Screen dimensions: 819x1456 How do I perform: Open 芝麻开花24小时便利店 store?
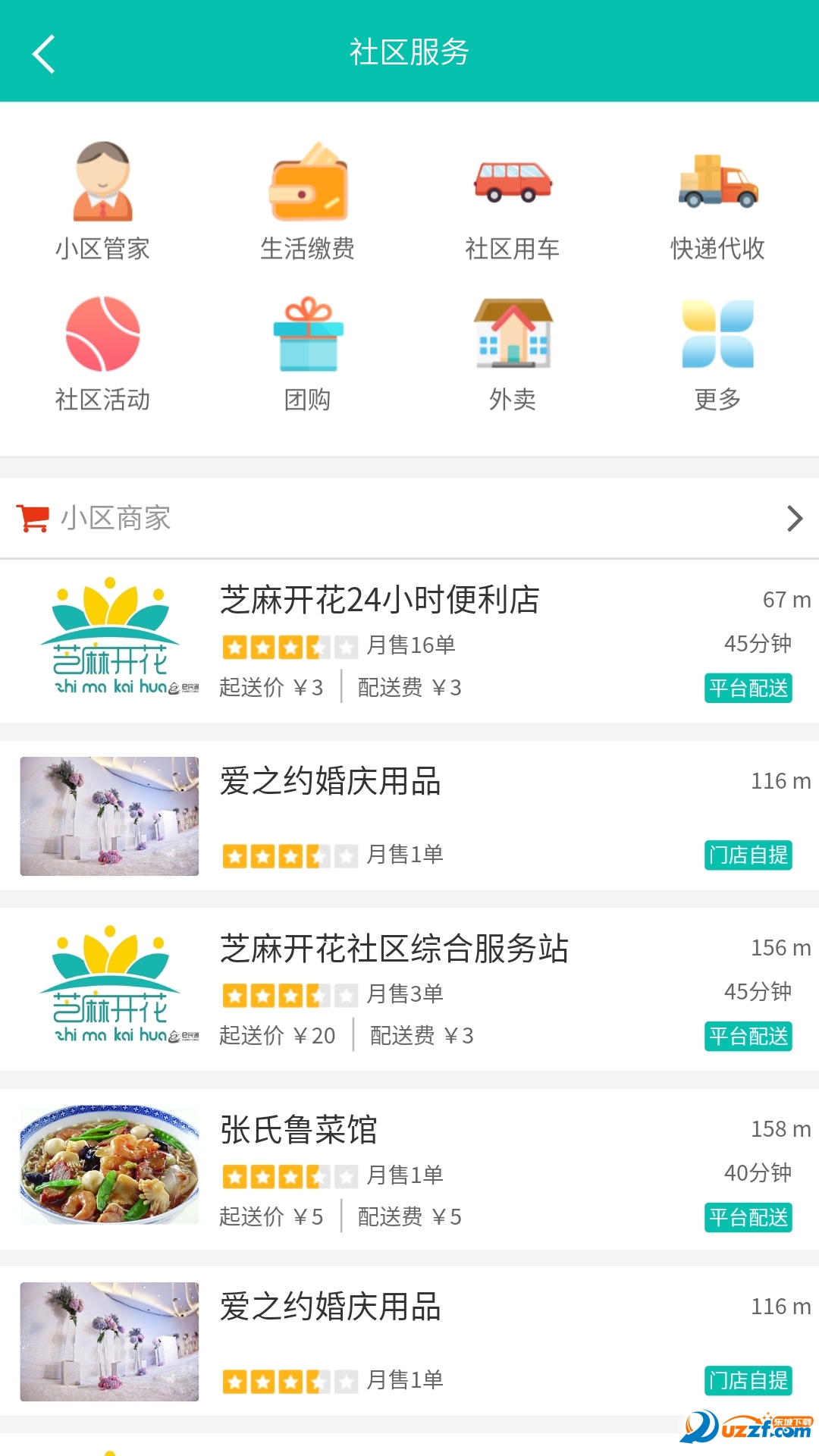409,641
